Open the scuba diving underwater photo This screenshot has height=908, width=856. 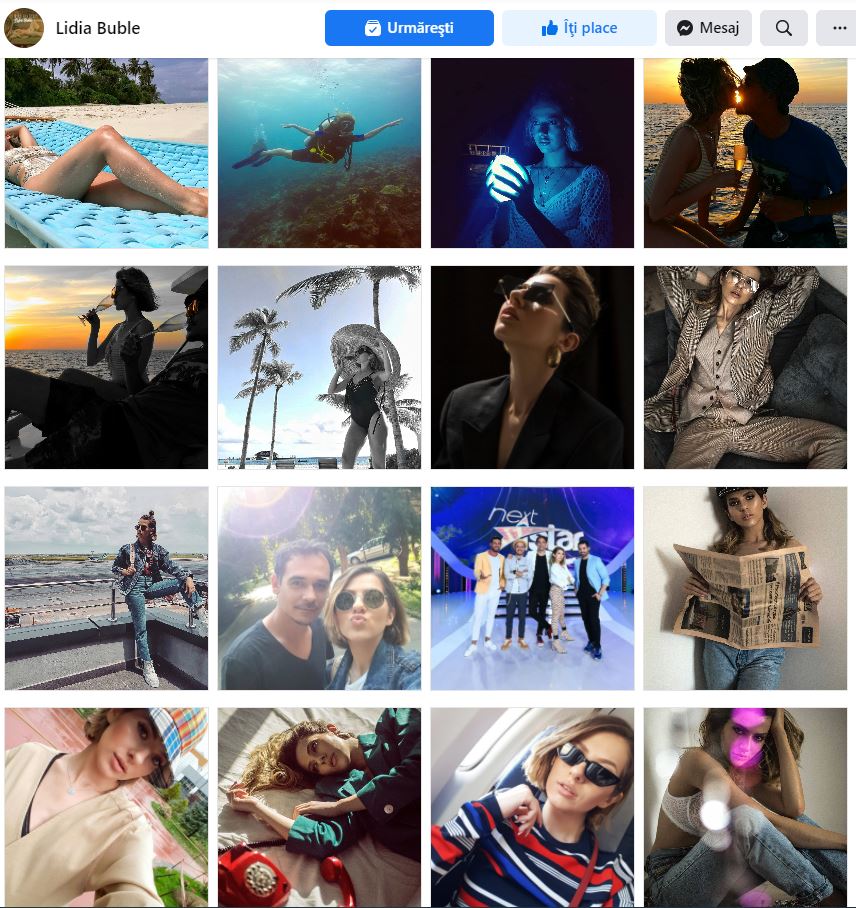click(x=319, y=152)
